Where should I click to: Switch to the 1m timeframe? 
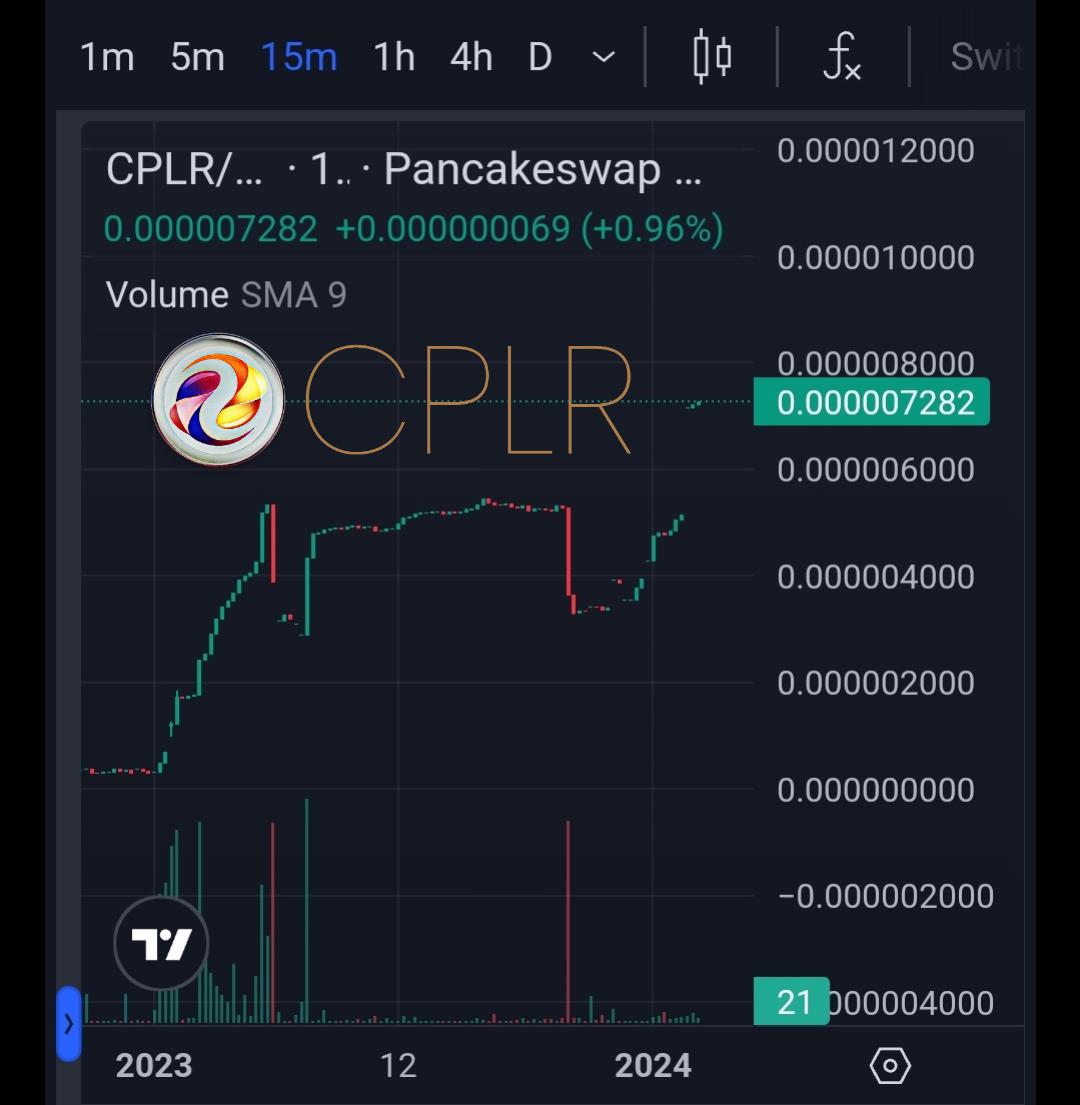107,57
